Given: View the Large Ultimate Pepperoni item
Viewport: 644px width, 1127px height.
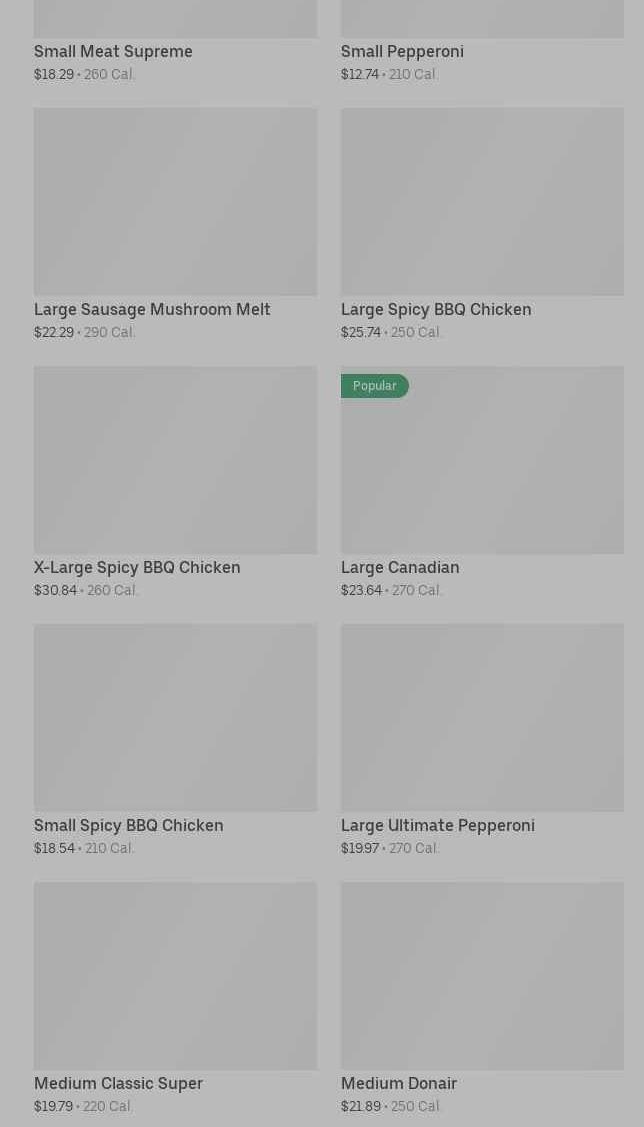Looking at the screenshot, I should point(482,720).
